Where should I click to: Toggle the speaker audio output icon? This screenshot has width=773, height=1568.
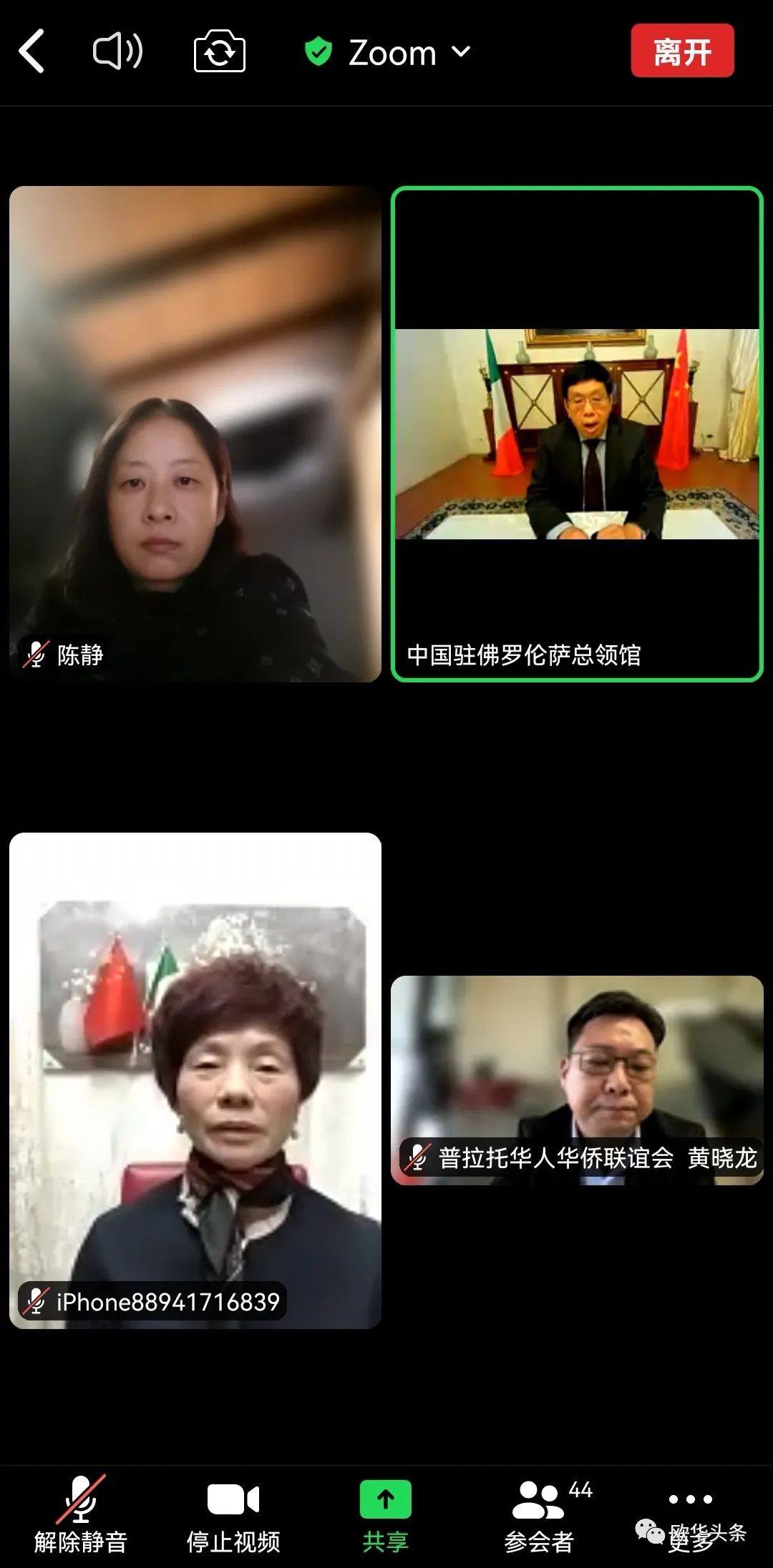click(x=117, y=52)
